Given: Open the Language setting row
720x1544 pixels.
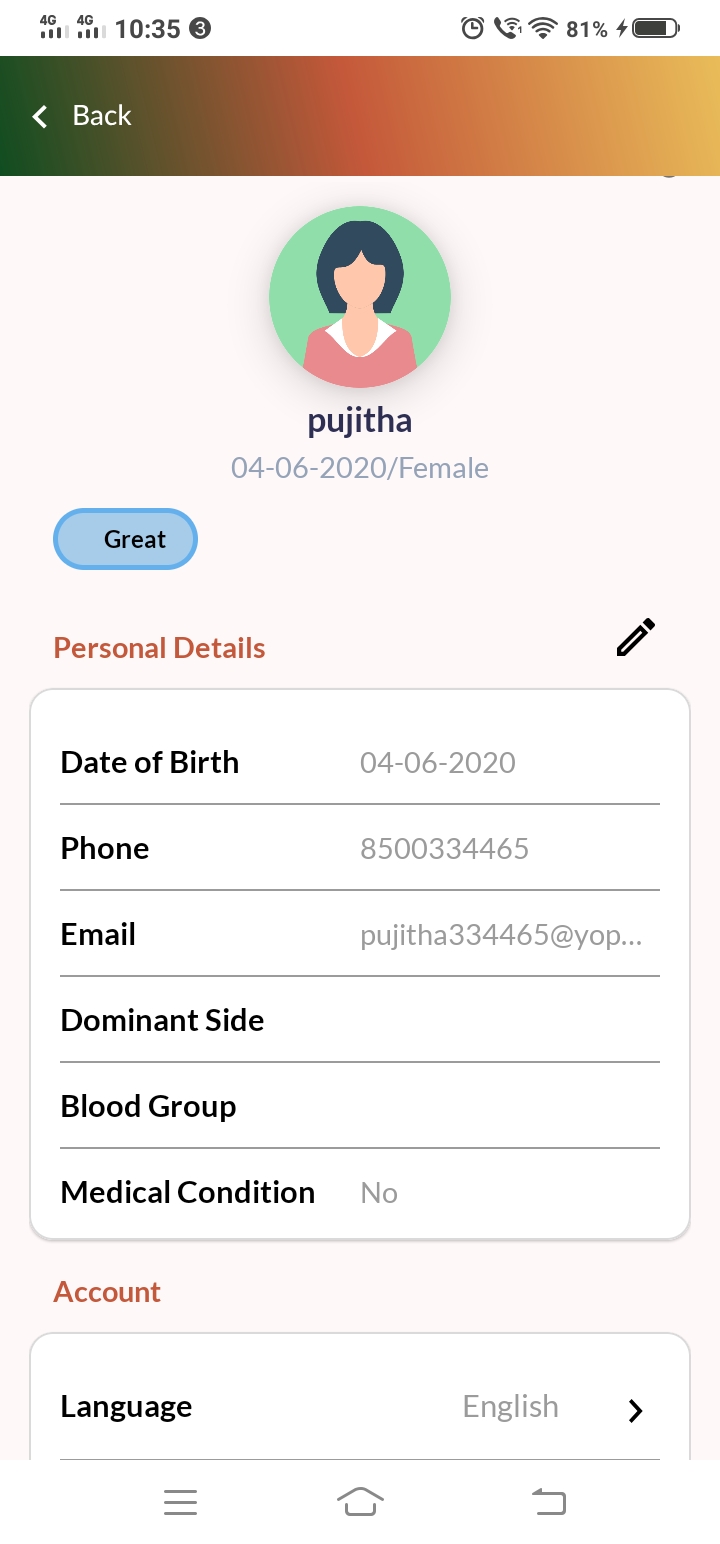Looking at the screenshot, I should click(360, 1408).
